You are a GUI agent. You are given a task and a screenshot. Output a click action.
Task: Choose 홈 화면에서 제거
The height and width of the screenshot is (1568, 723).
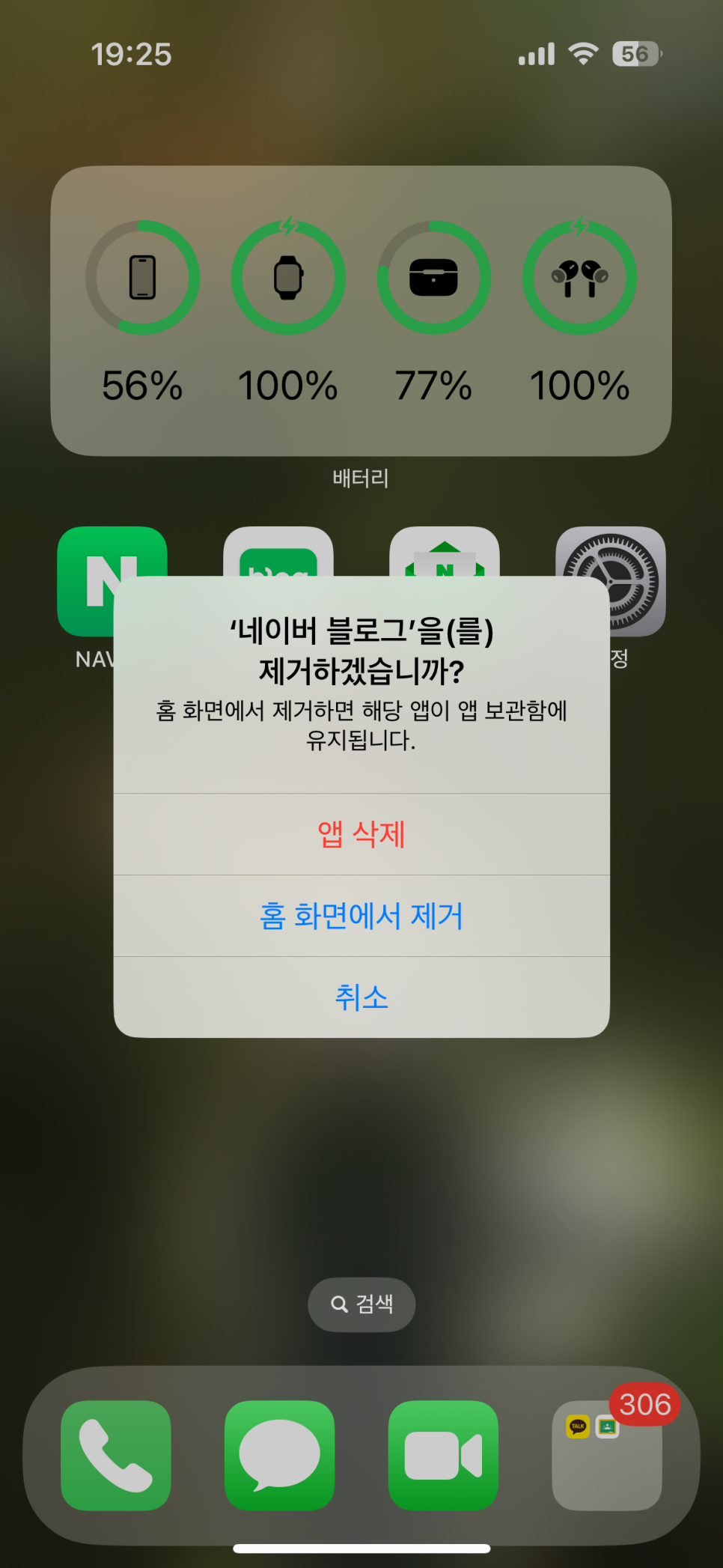pyautogui.click(x=361, y=916)
